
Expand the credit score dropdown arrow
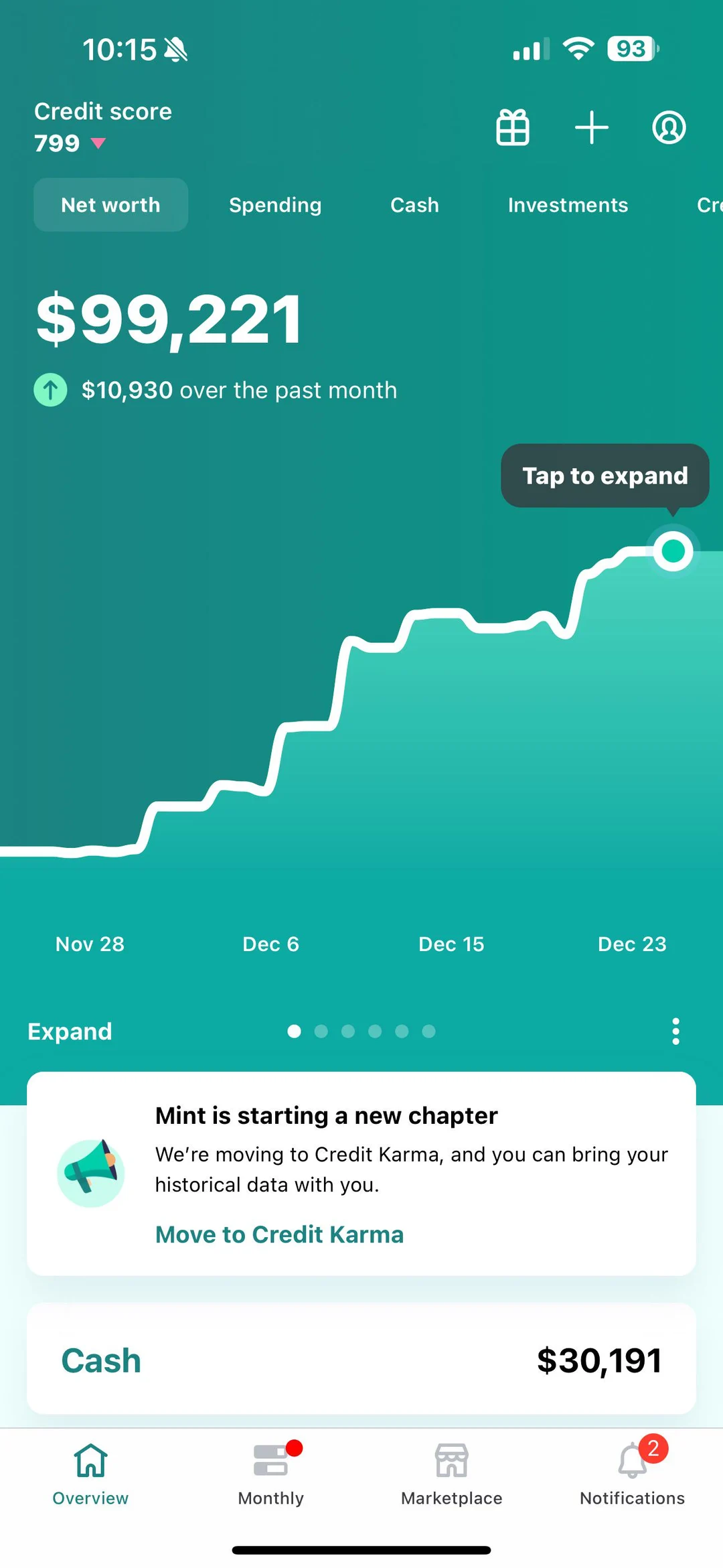point(99,143)
